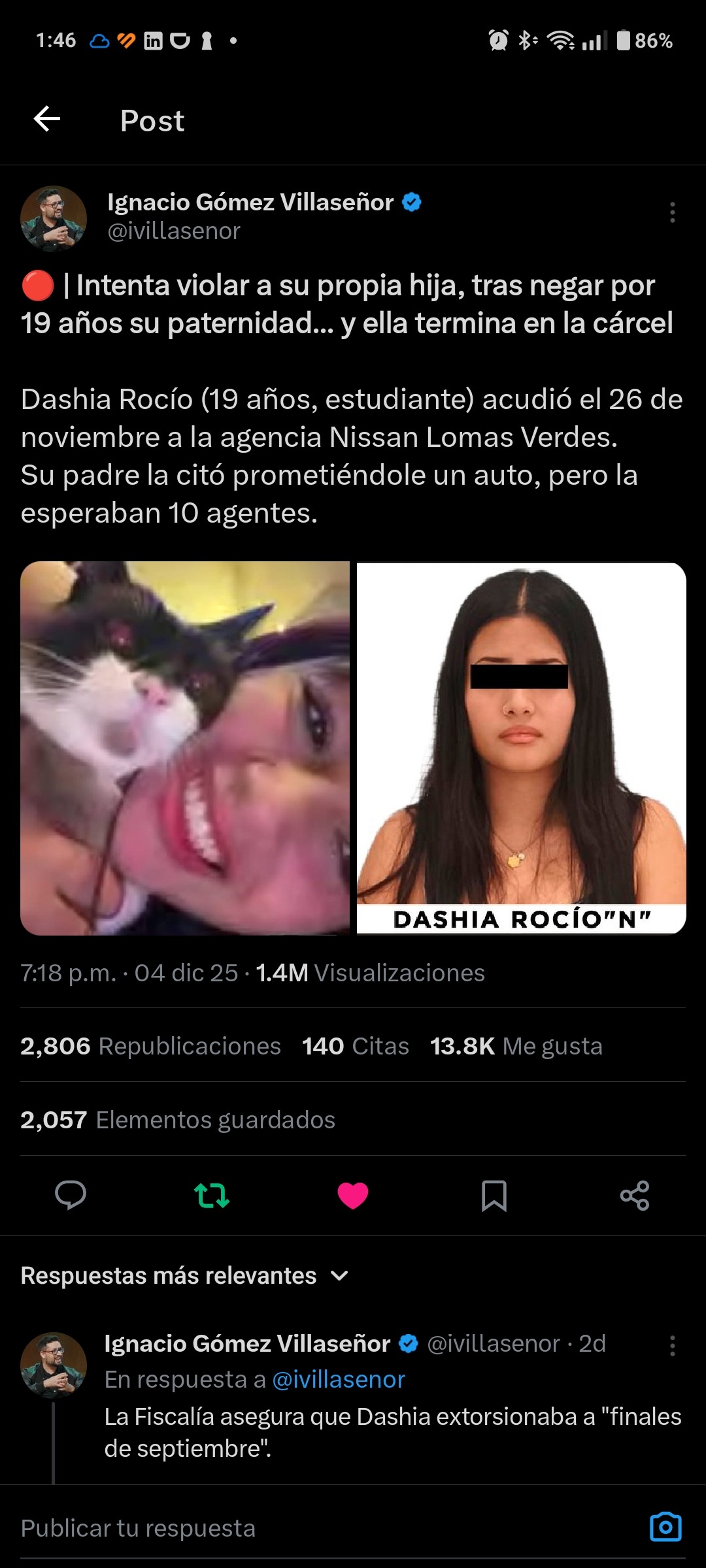Open the Dashia Rocío "N" photo
Screen dimensions: 706x1568
click(x=521, y=748)
